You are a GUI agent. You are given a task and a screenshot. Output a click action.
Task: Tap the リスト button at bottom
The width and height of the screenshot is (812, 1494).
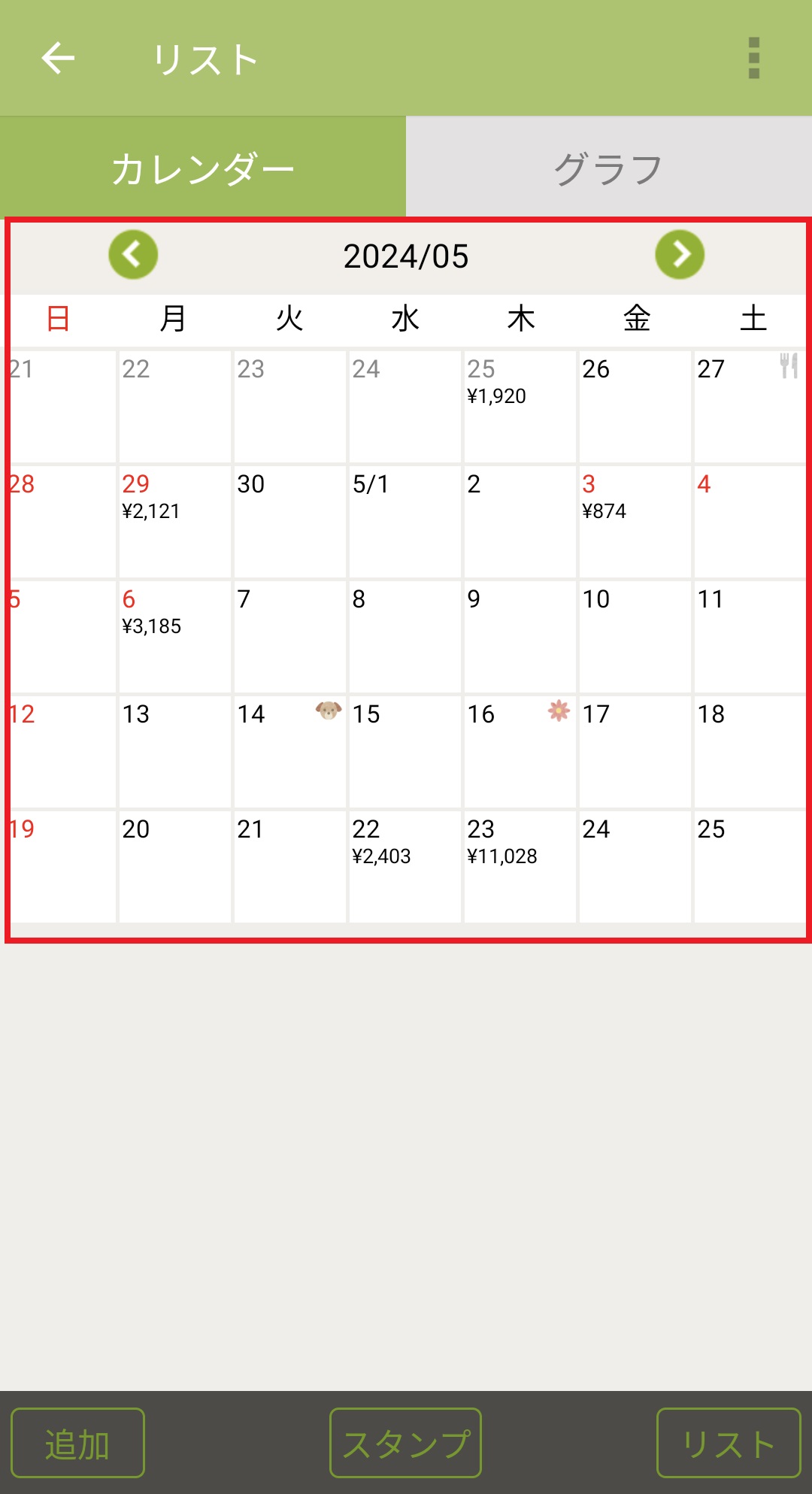coord(728,1442)
